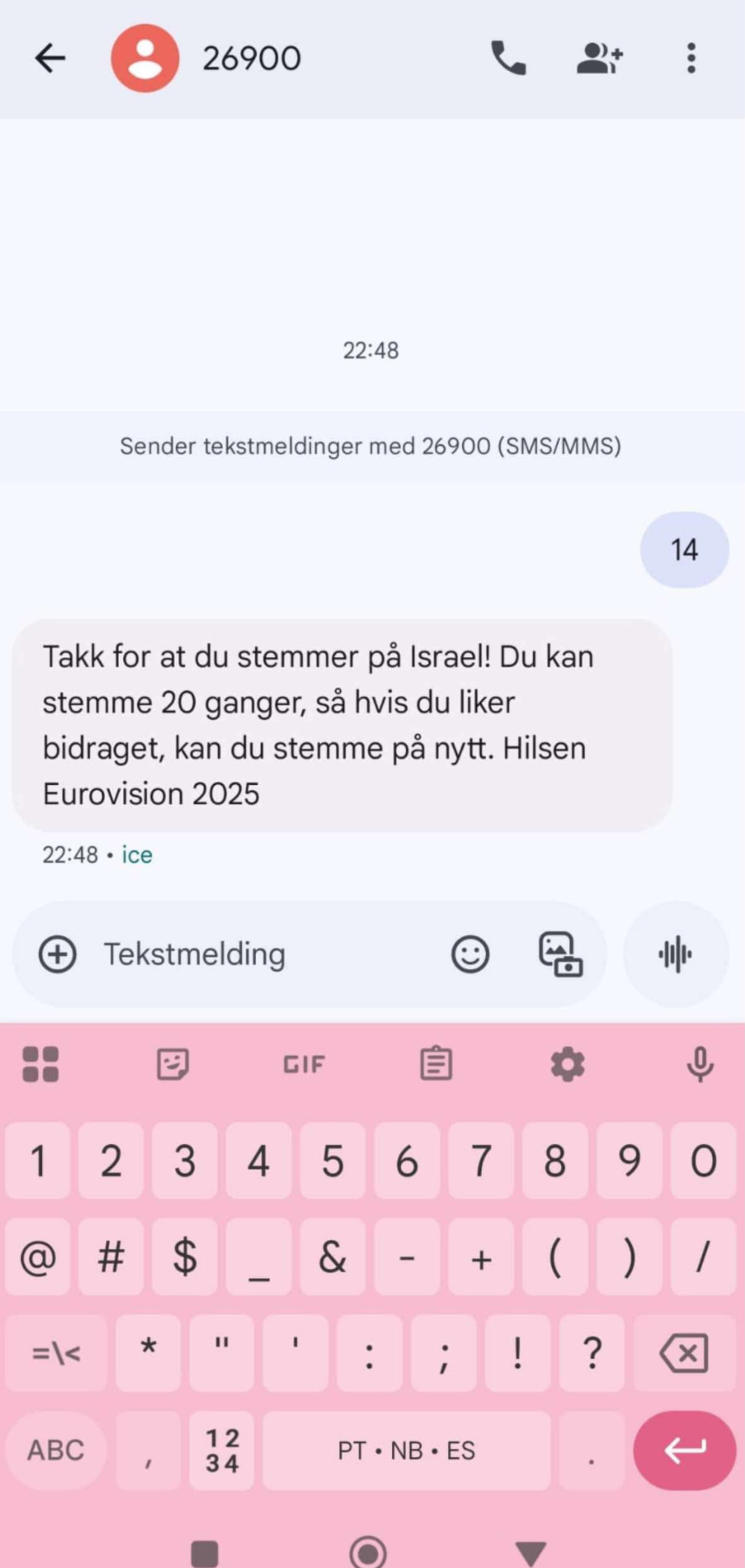745x1568 pixels.
Task: Tap the pink enter key
Action: [685, 1451]
